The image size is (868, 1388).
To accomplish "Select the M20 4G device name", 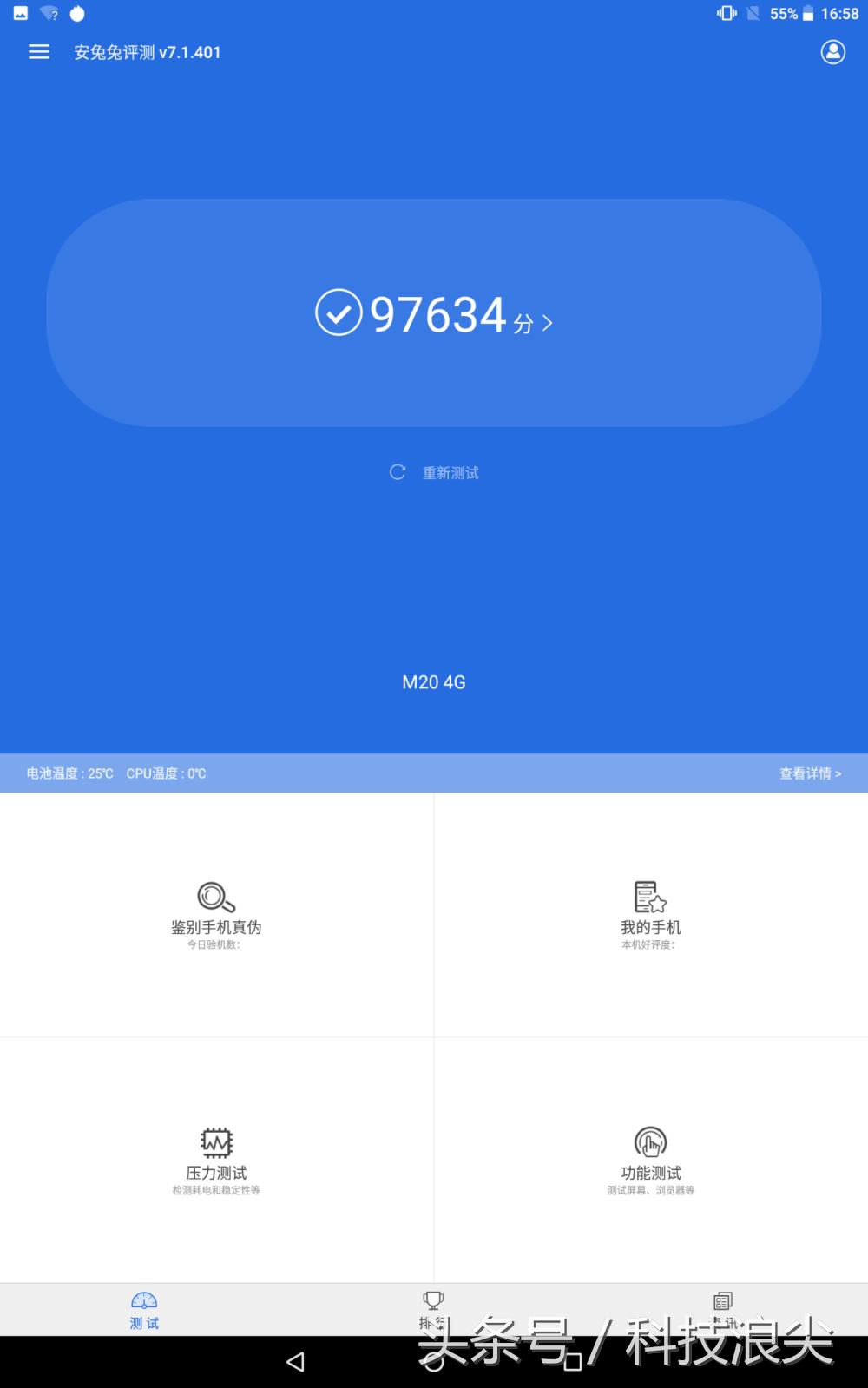I will coord(433,682).
